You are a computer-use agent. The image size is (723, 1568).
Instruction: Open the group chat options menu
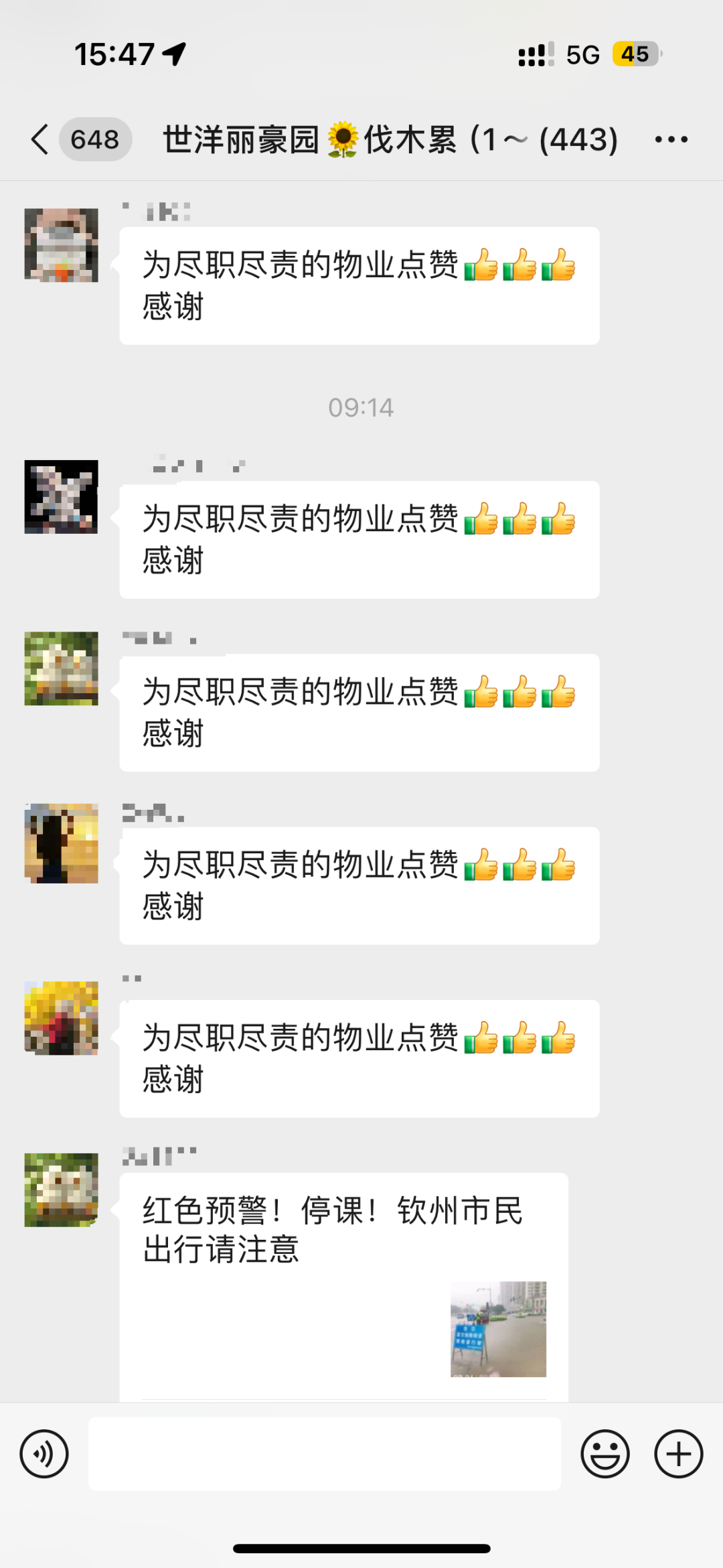click(x=671, y=139)
